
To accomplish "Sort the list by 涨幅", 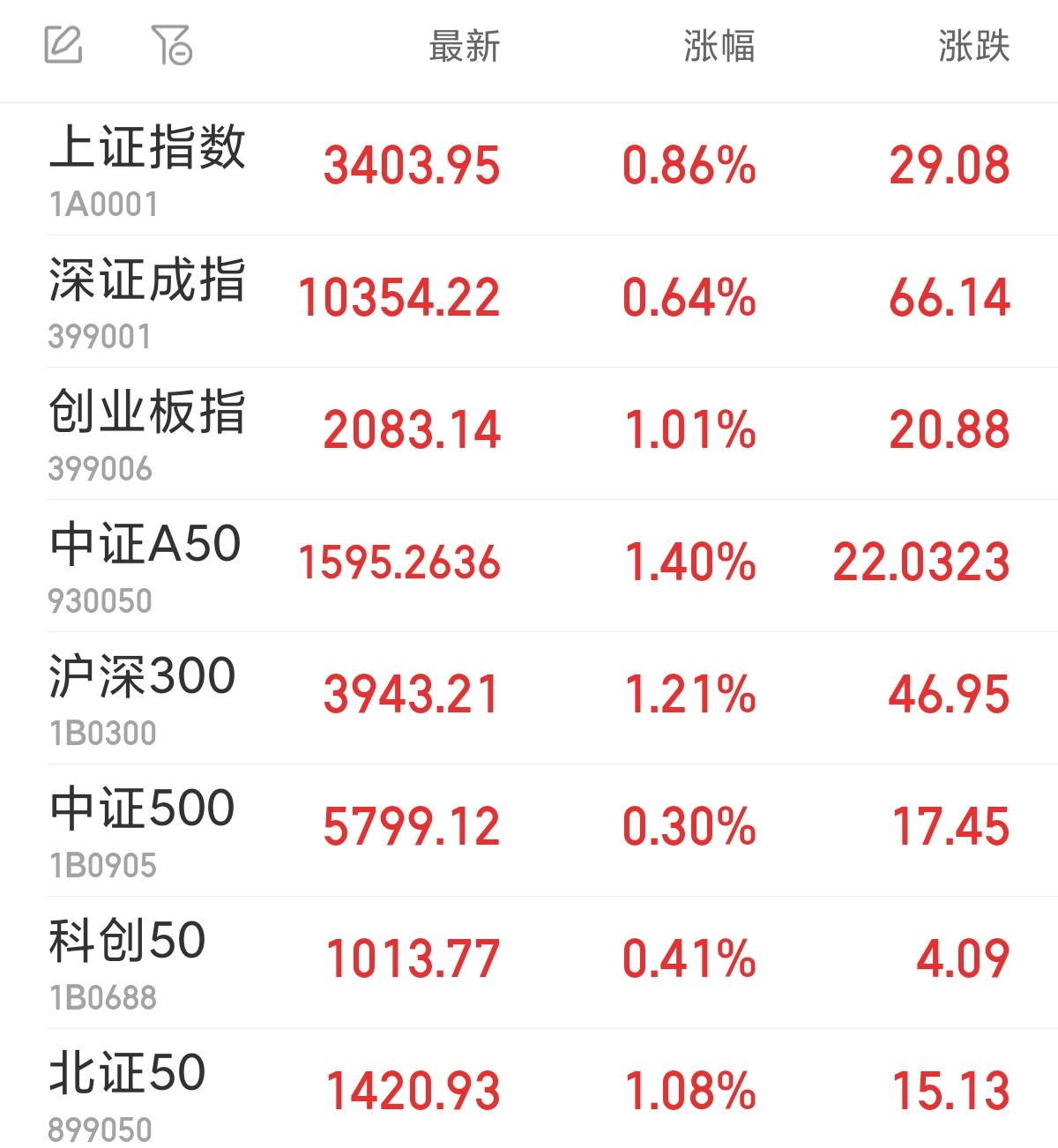I will (x=719, y=47).
